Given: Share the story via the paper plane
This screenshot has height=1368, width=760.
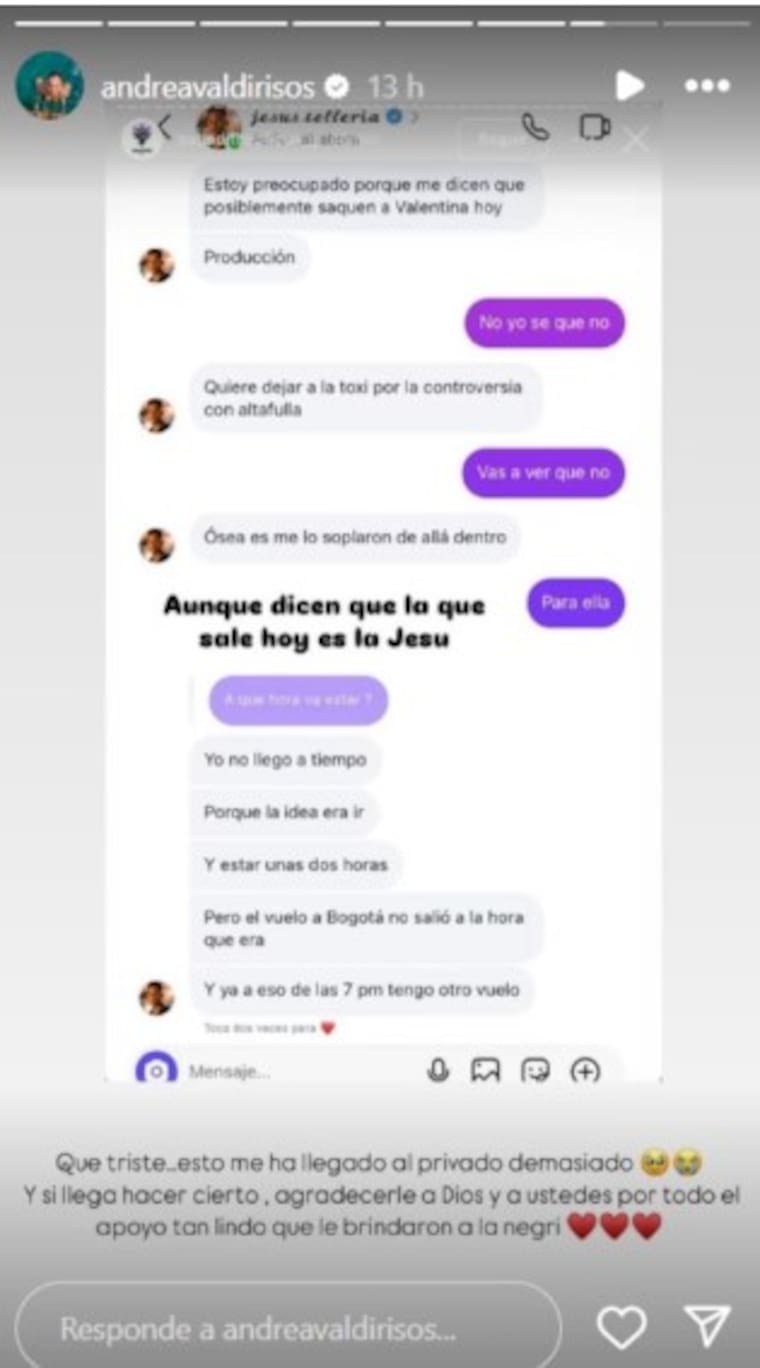Looking at the screenshot, I should pyautogui.click(x=708, y=1327).
